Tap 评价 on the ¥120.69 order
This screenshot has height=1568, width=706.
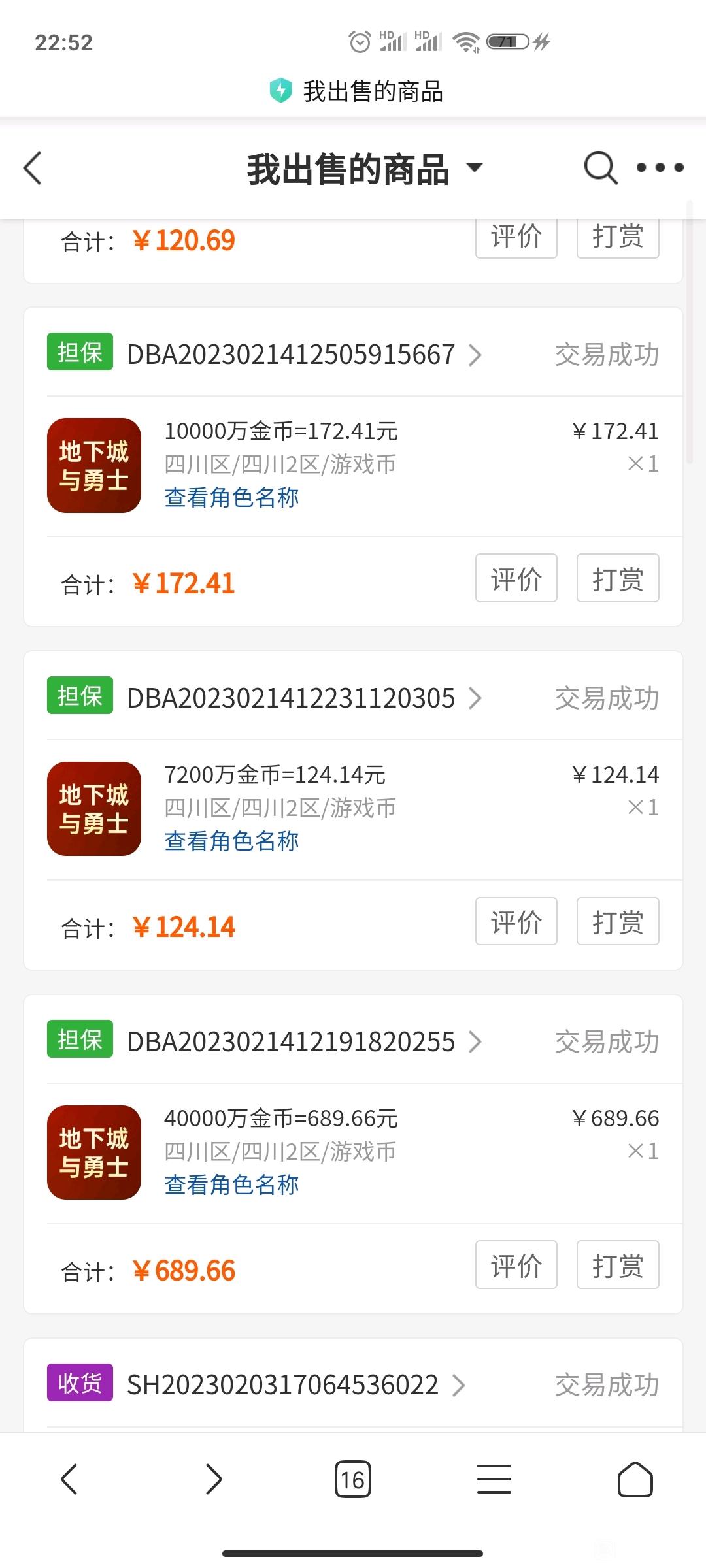[x=516, y=238]
